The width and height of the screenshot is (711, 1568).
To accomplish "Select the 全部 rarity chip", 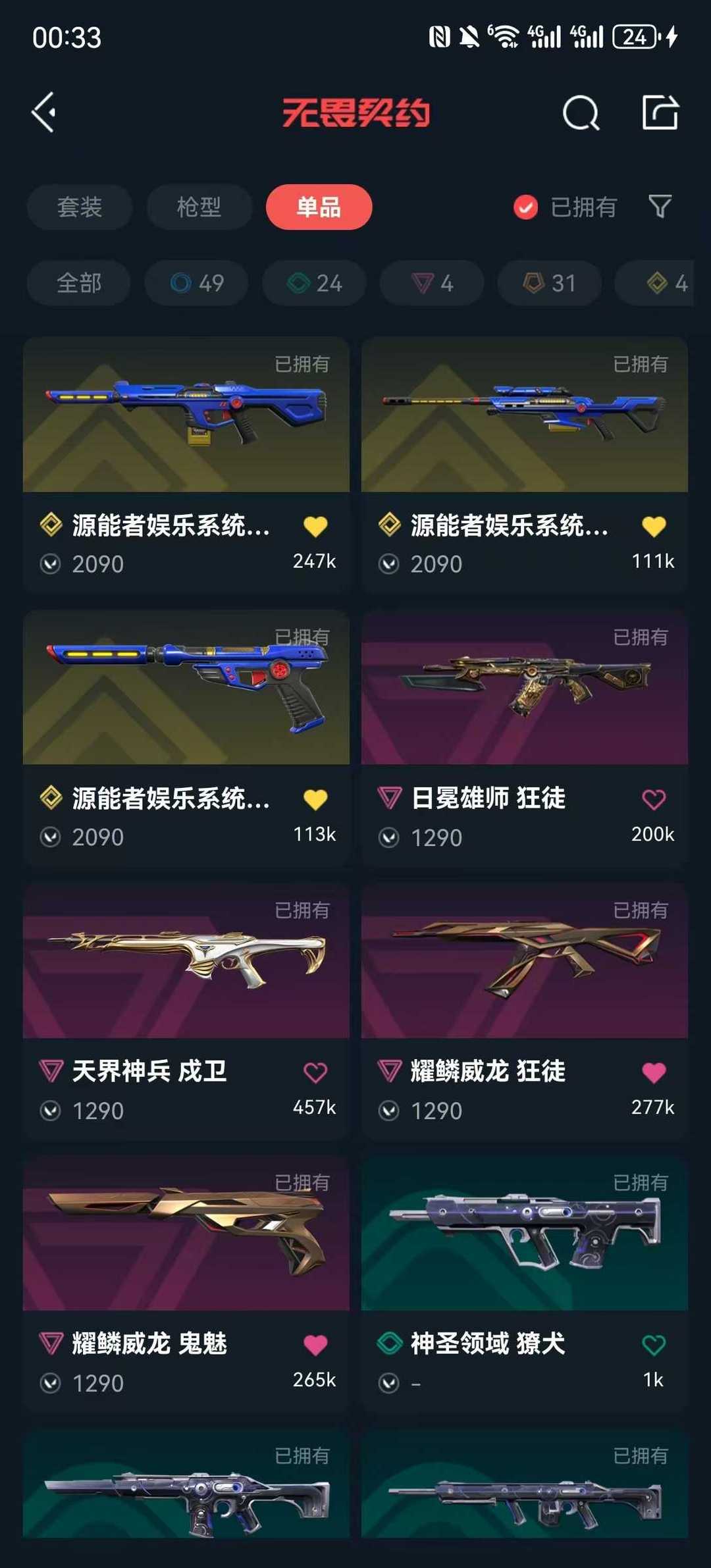I will pos(79,283).
